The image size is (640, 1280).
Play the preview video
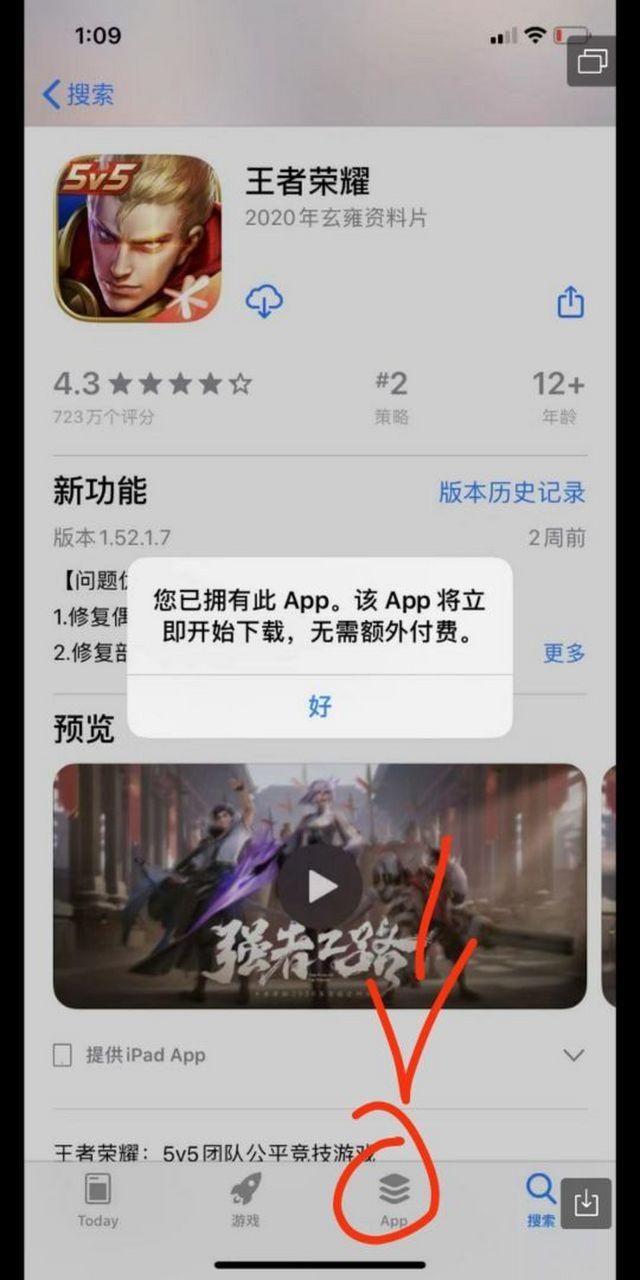click(320, 885)
